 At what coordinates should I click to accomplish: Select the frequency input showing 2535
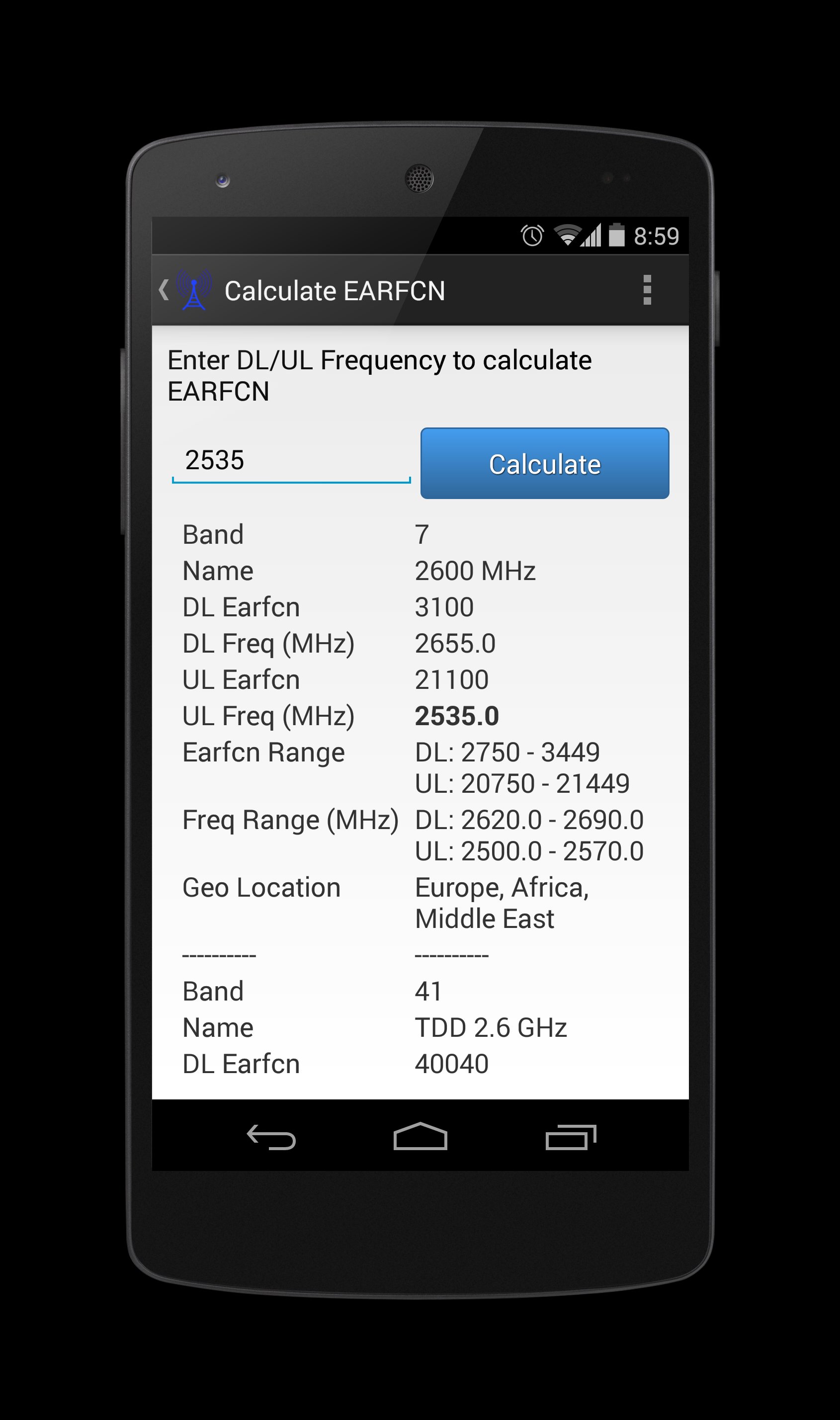(289, 463)
